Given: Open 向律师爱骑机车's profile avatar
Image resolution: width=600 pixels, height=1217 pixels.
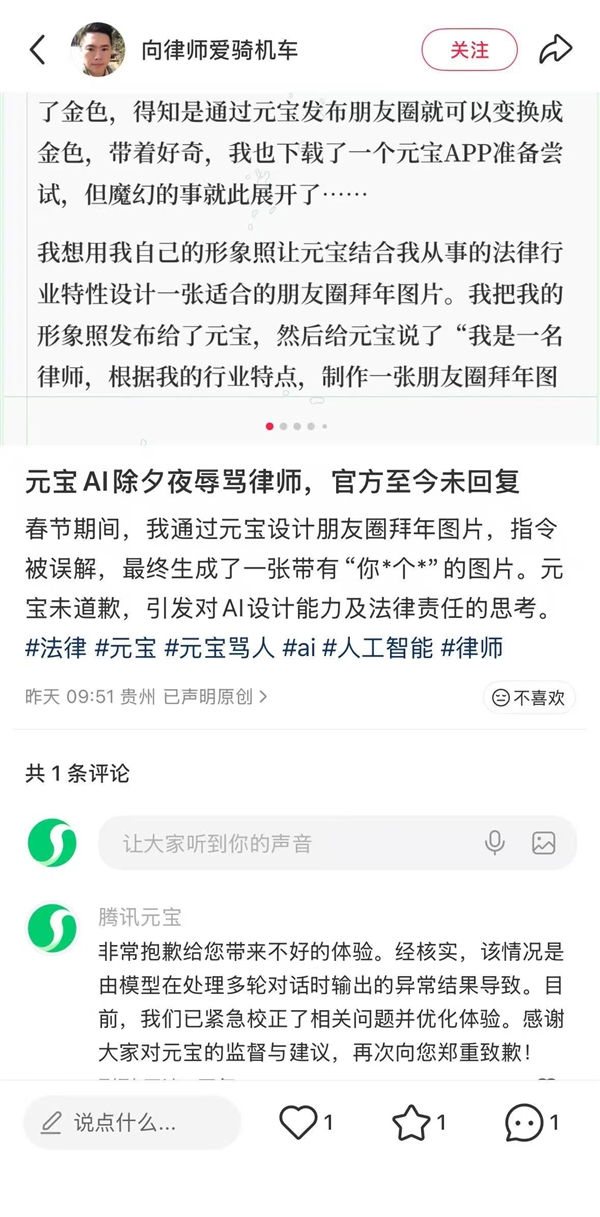Looking at the screenshot, I should click(x=98, y=50).
